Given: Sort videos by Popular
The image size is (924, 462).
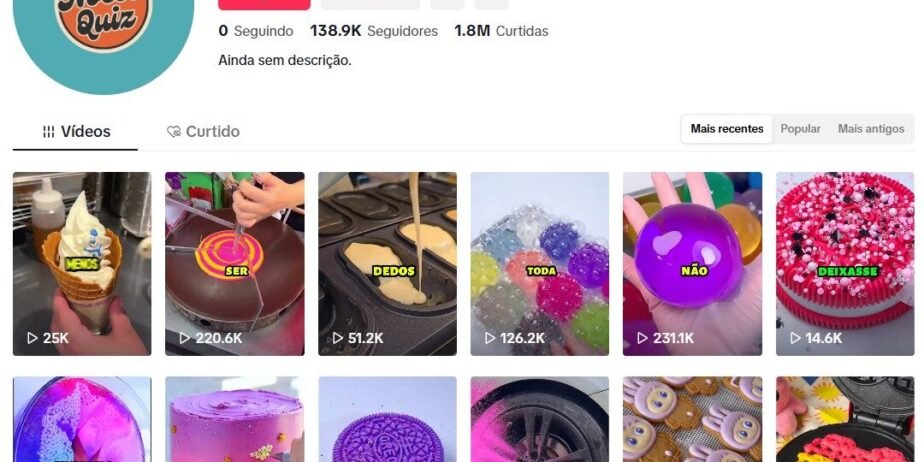Looking at the screenshot, I should pyautogui.click(x=800, y=129).
